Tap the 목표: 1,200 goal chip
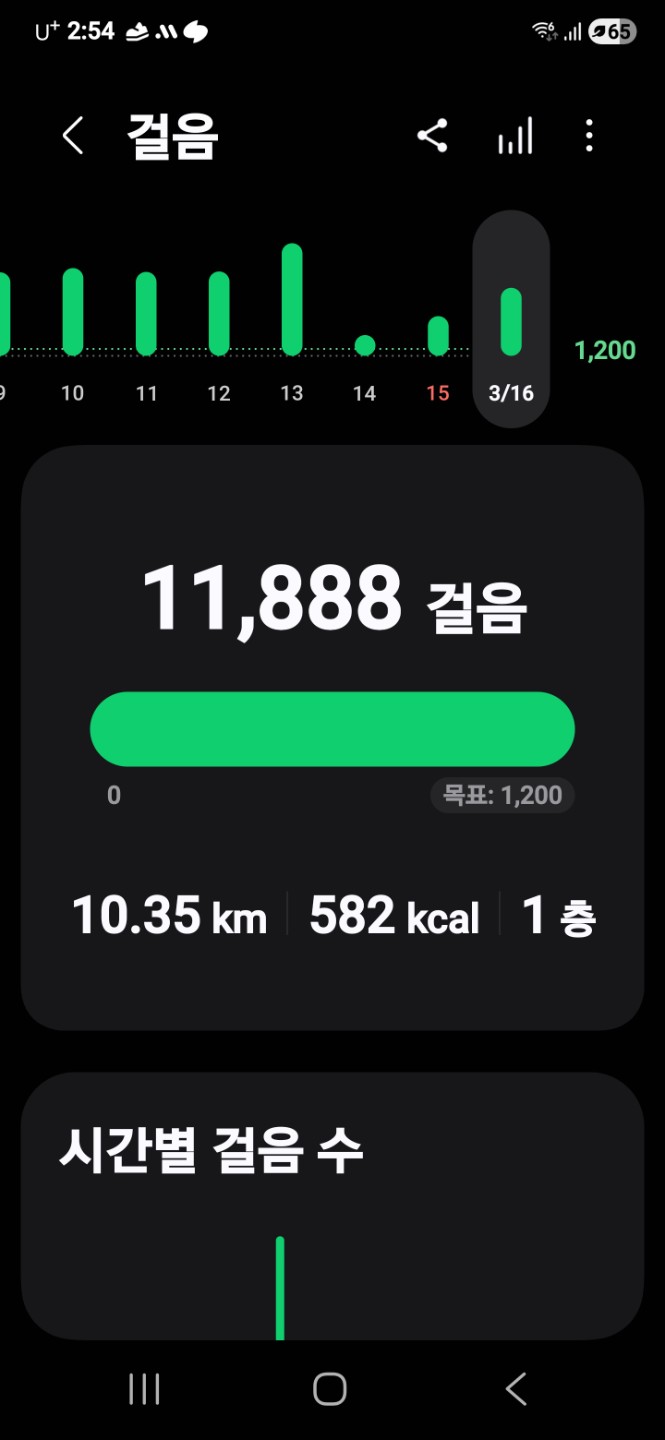The width and height of the screenshot is (665, 1440). [503, 796]
